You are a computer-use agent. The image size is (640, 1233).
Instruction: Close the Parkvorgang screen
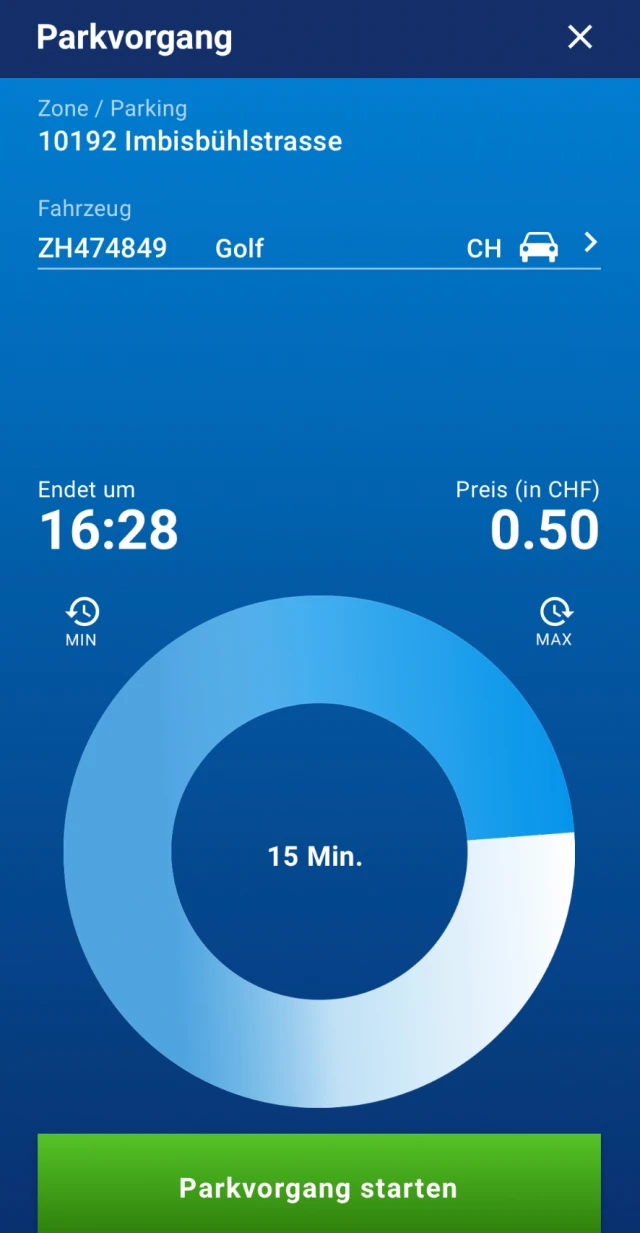coord(580,38)
